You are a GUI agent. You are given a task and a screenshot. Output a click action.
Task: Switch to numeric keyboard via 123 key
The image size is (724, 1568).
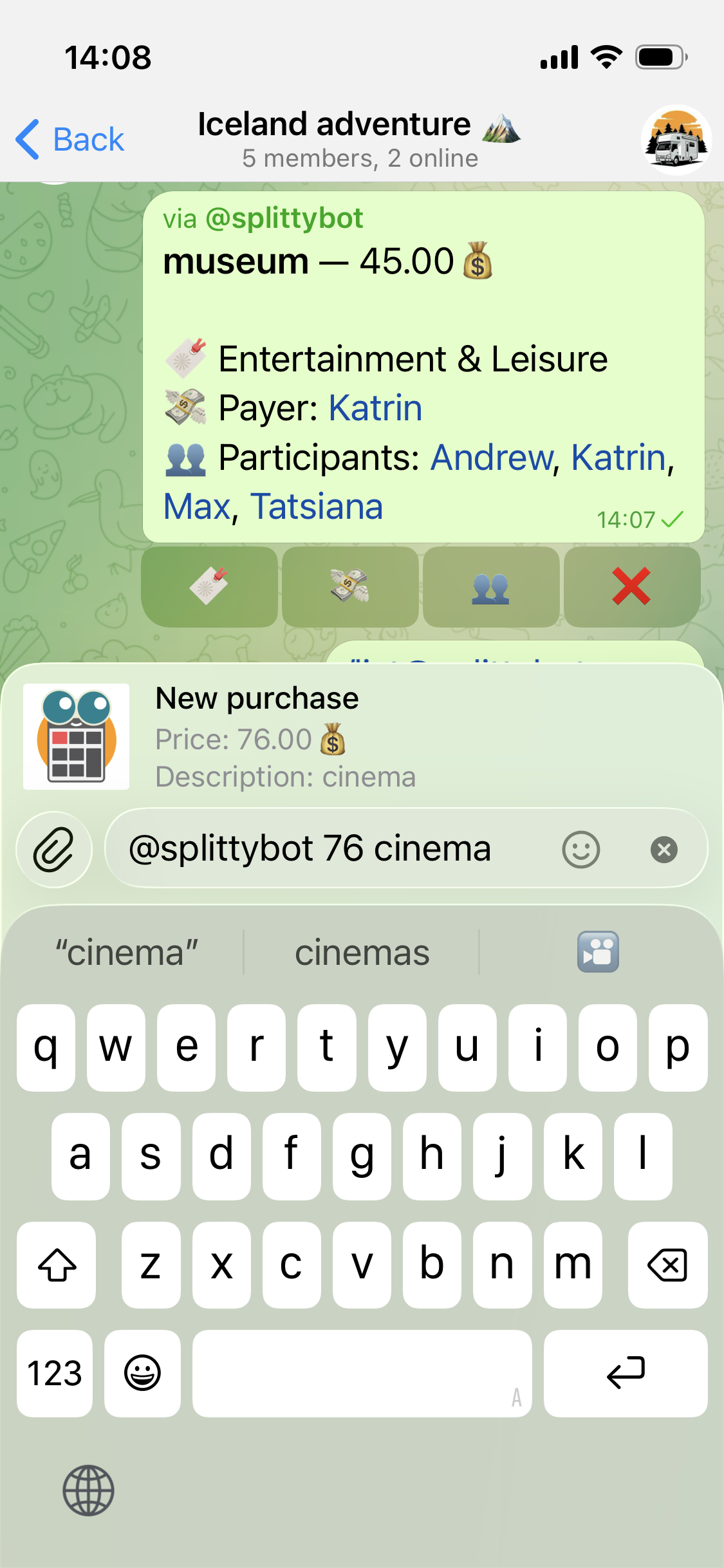(x=54, y=1374)
